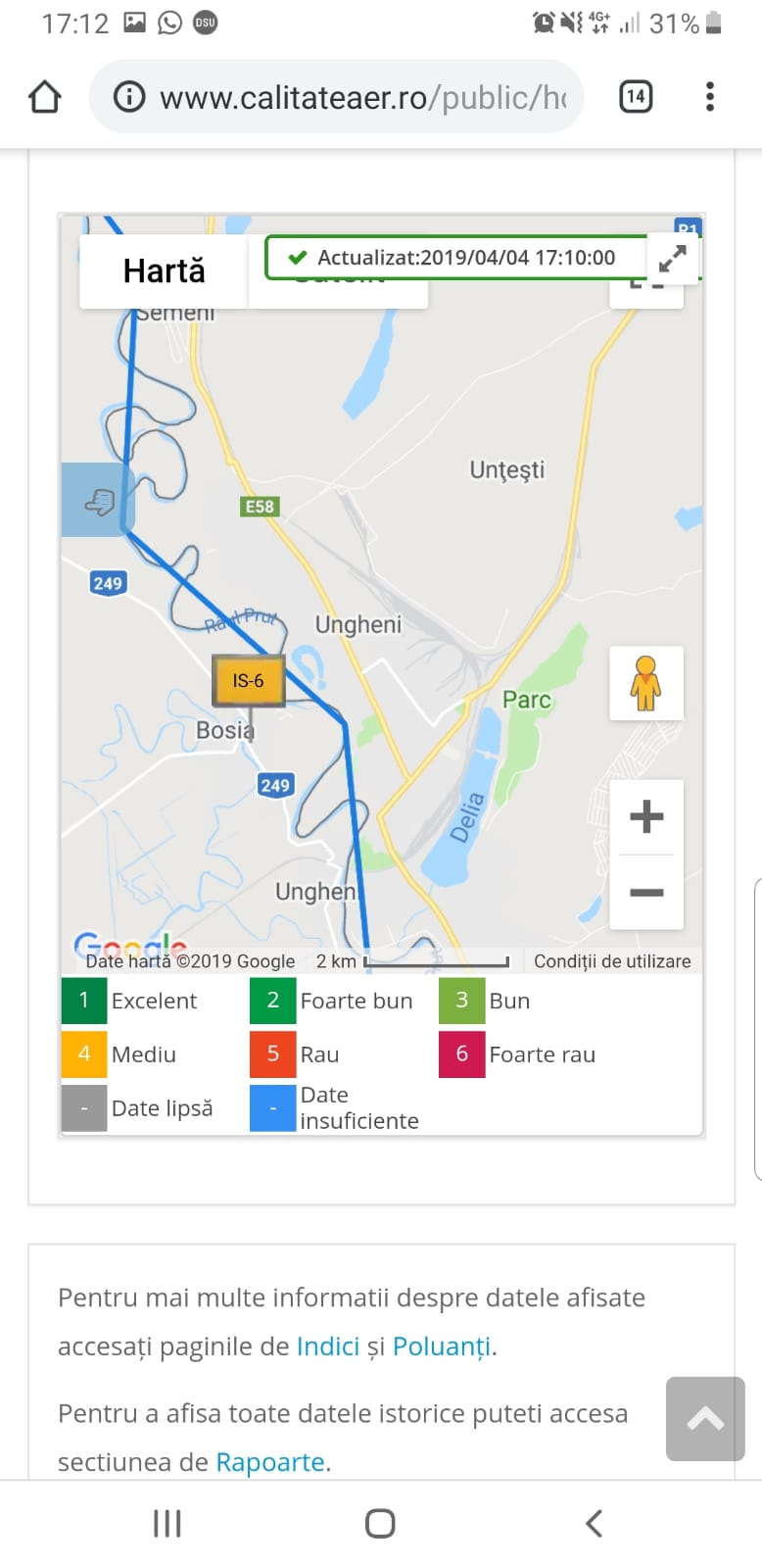Tap the blue hand panel on map
762x1568 pixels.
pyautogui.click(x=98, y=500)
